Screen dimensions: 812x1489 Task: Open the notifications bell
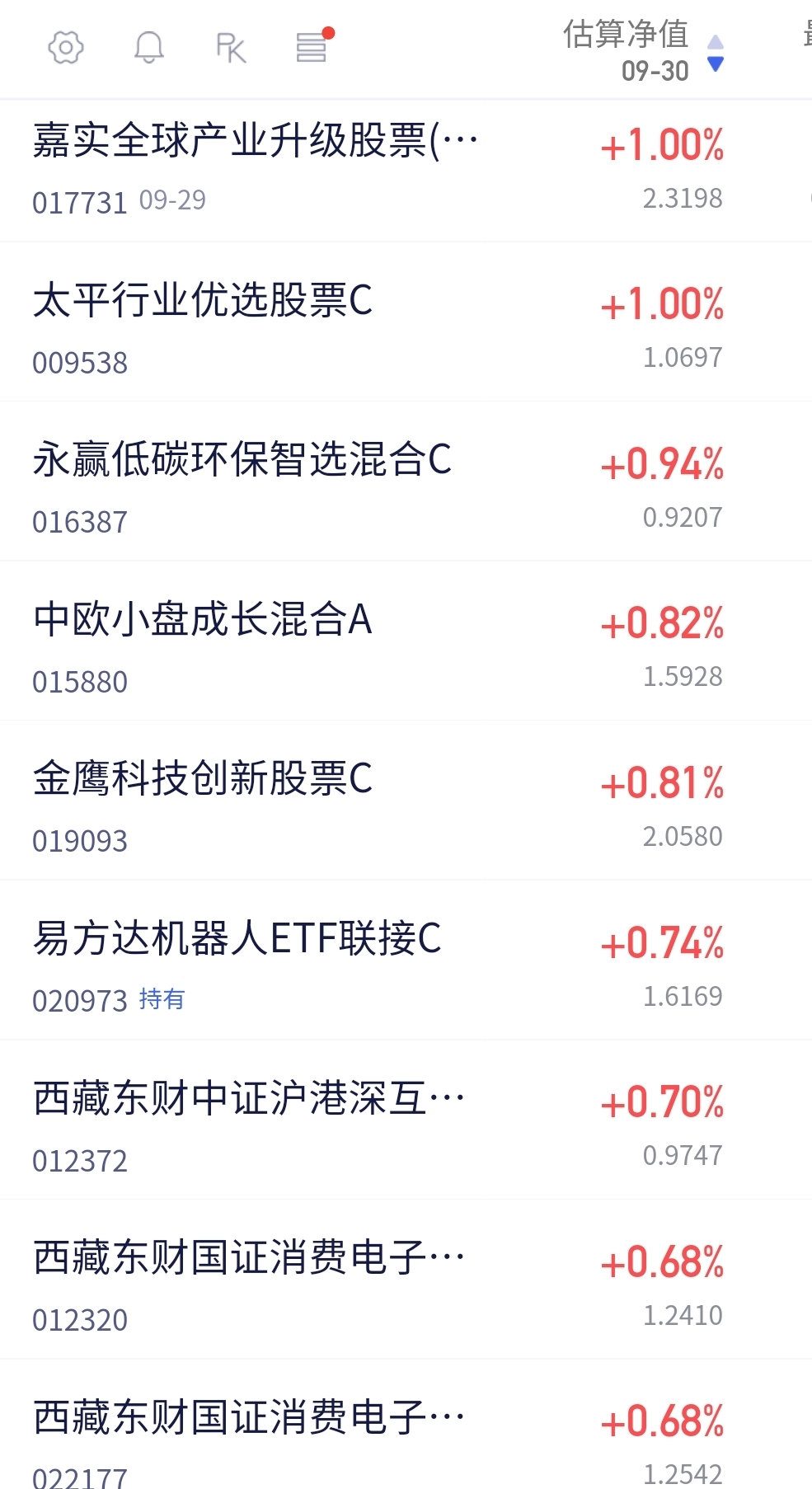(x=149, y=48)
